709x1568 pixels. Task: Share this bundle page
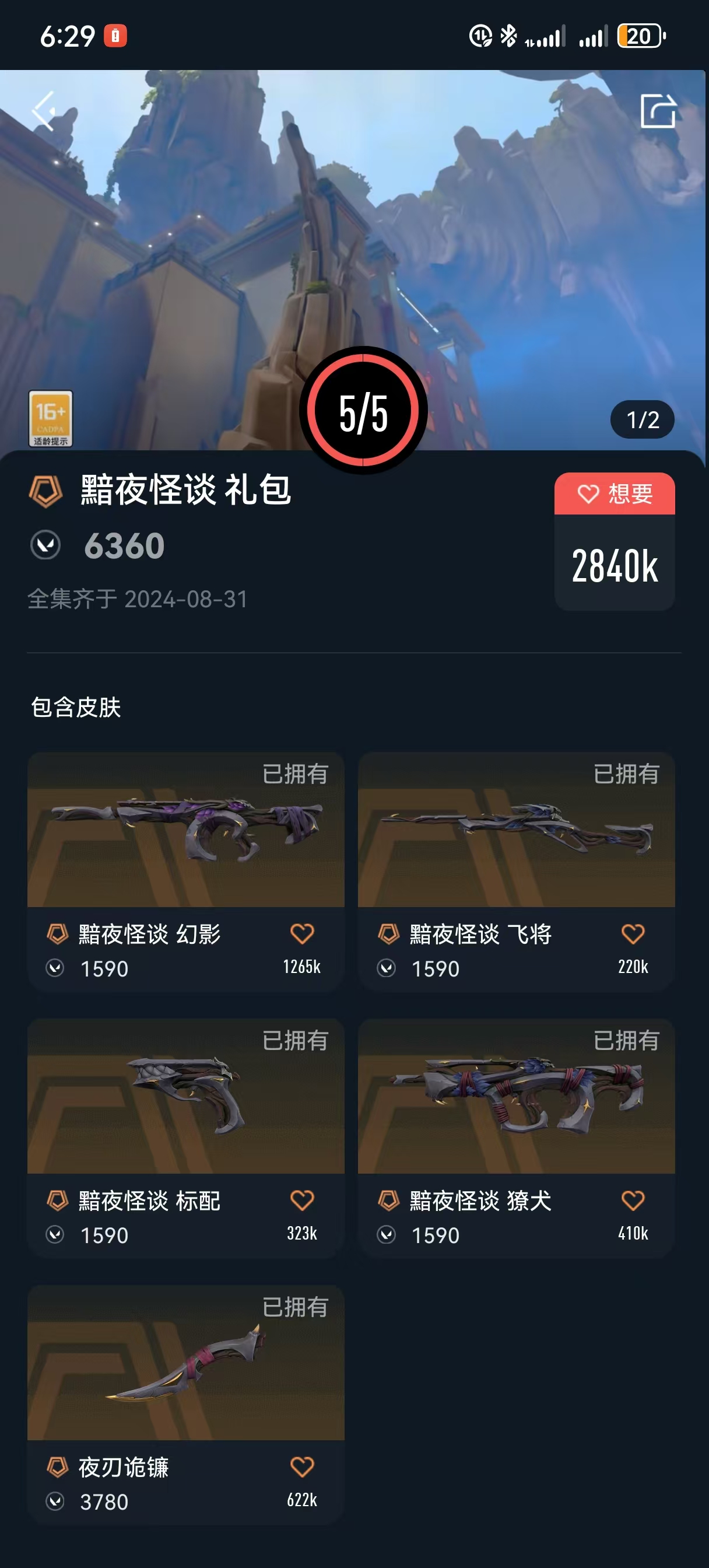pyautogui.click(x=658, y=111)
